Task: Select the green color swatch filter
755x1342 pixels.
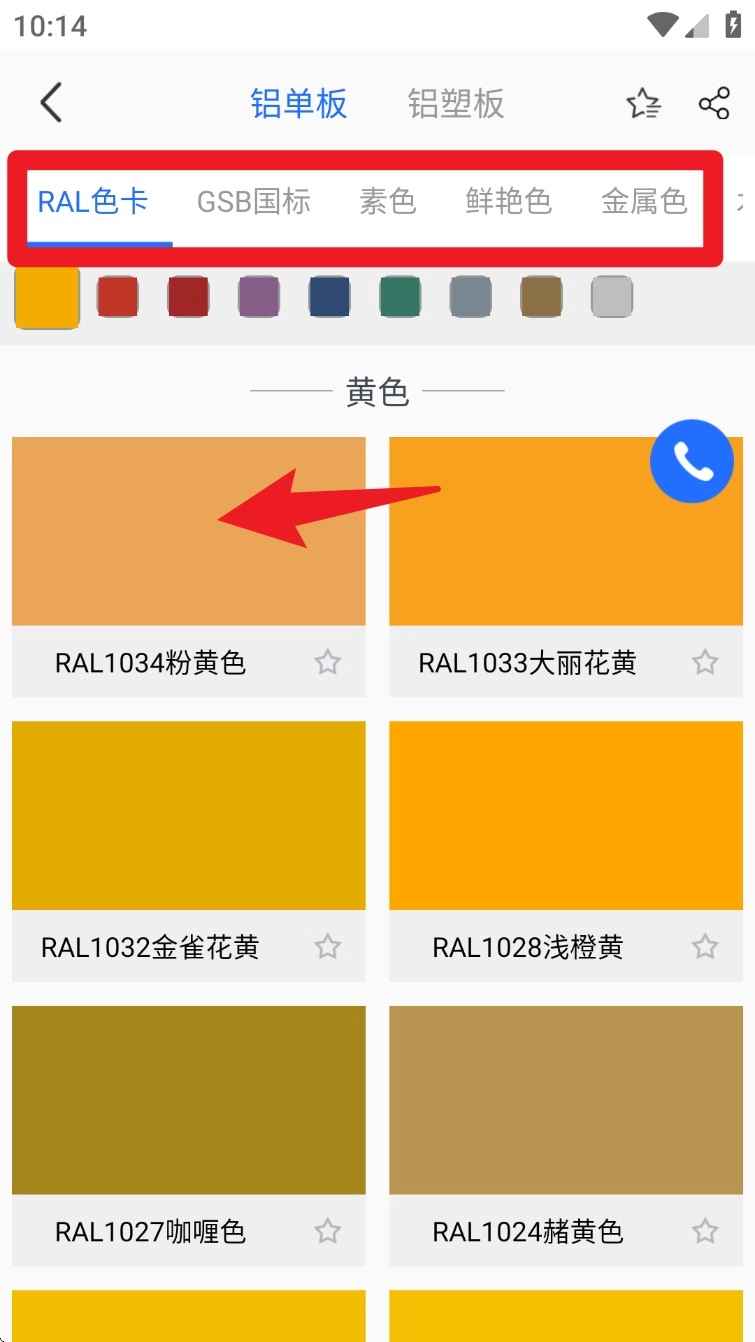Action: [400, 297]
